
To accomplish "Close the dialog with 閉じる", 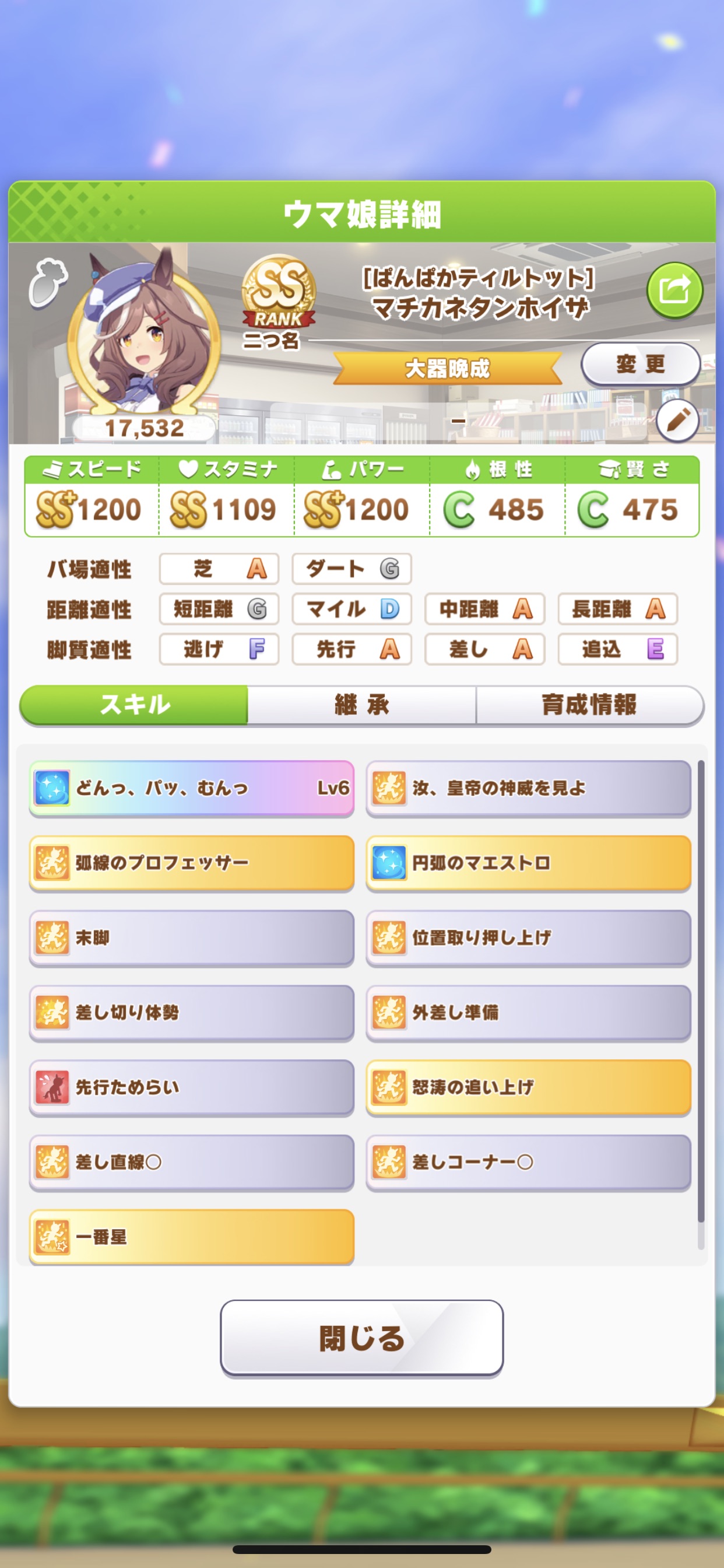I will tap(361, 1338).
